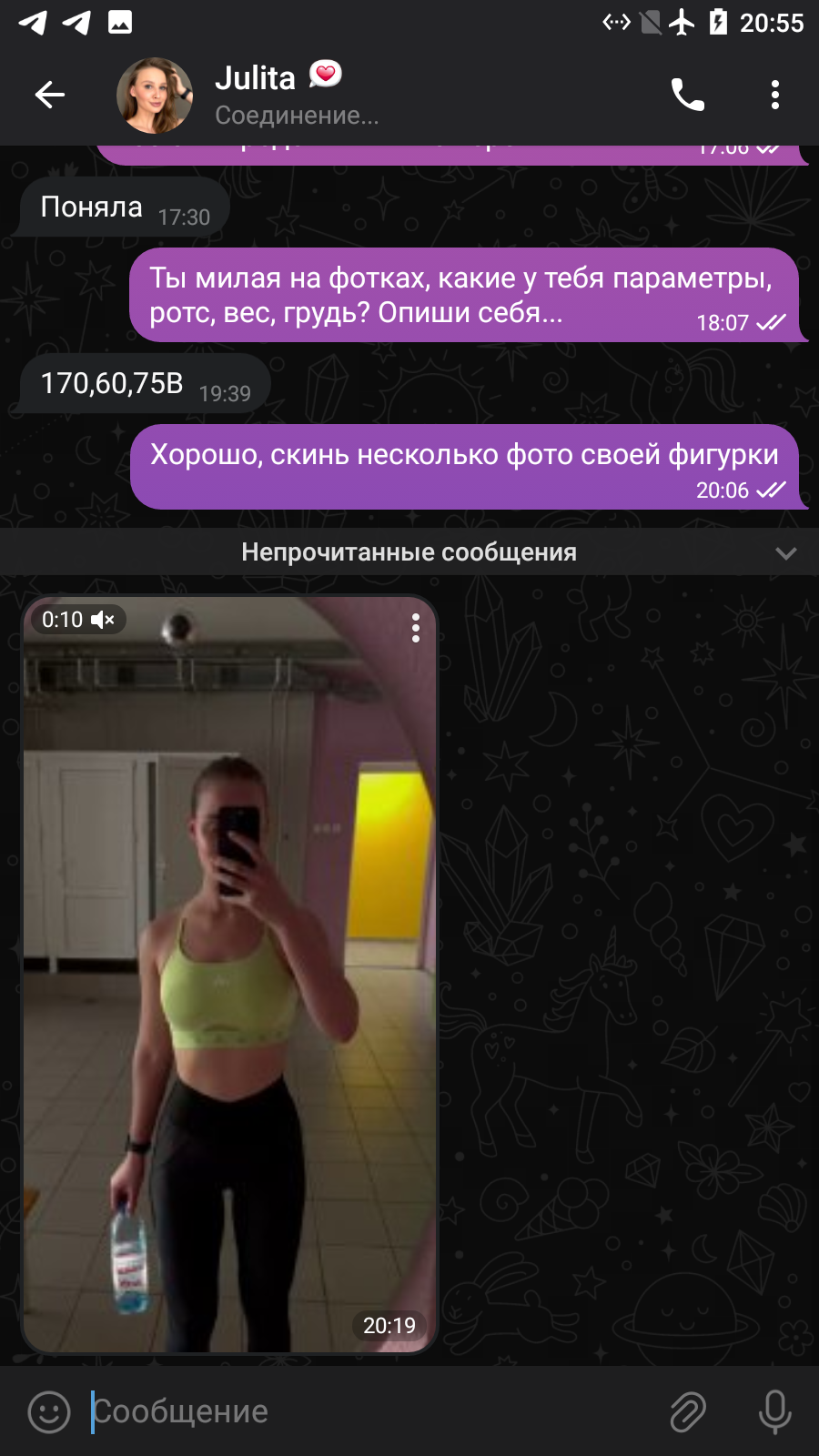Go back to the chat list
Image resolution: width=819 pixels, height=1456 pixels.
[50, 95]
